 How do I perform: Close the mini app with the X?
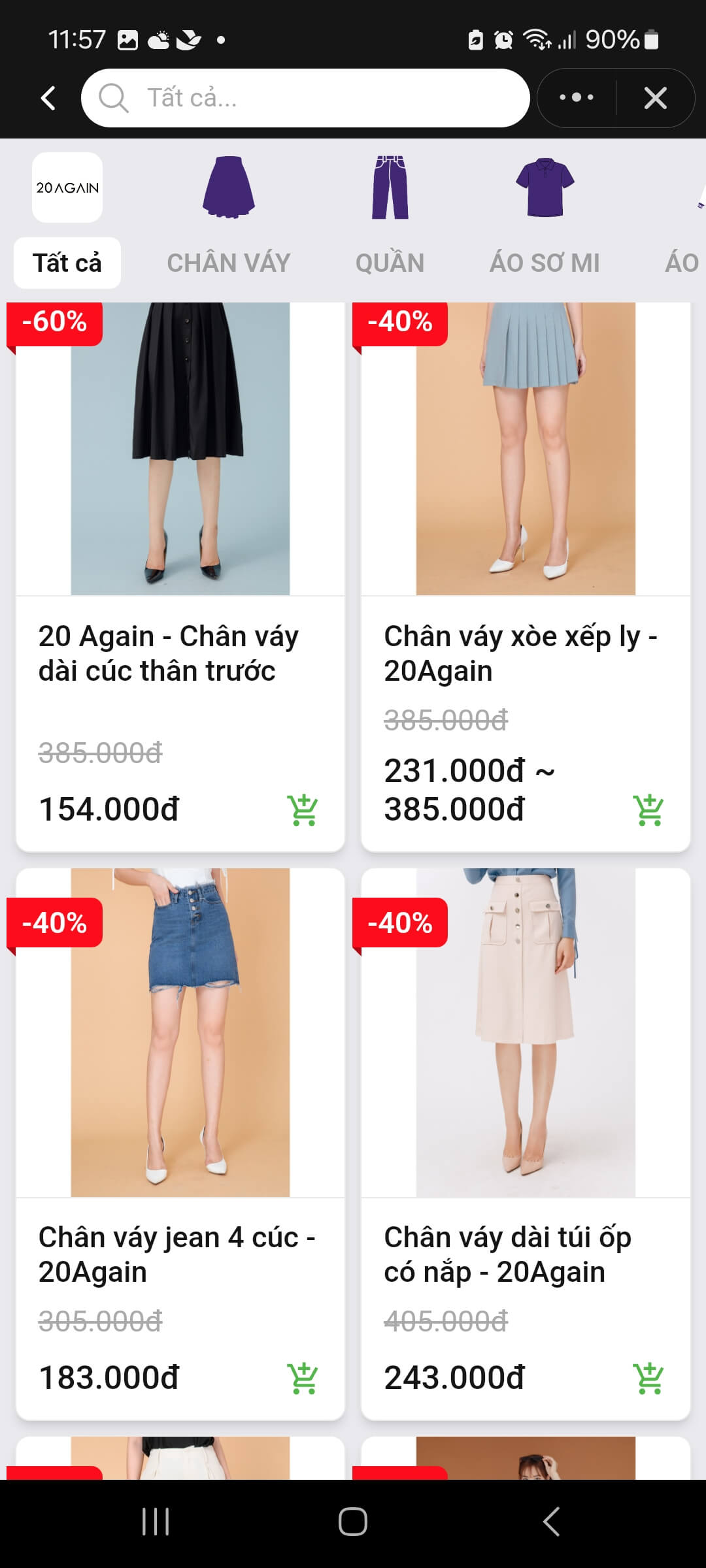click(655, 98)
